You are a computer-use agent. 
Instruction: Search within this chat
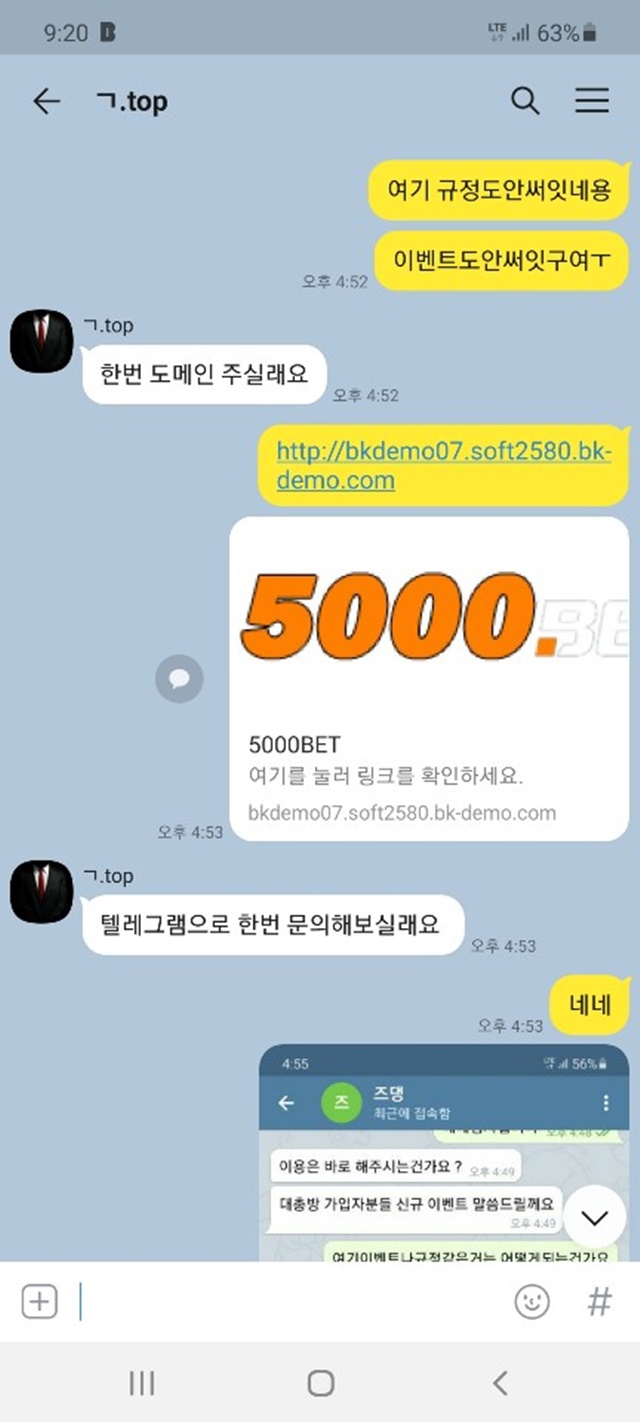tap(525, 101)
